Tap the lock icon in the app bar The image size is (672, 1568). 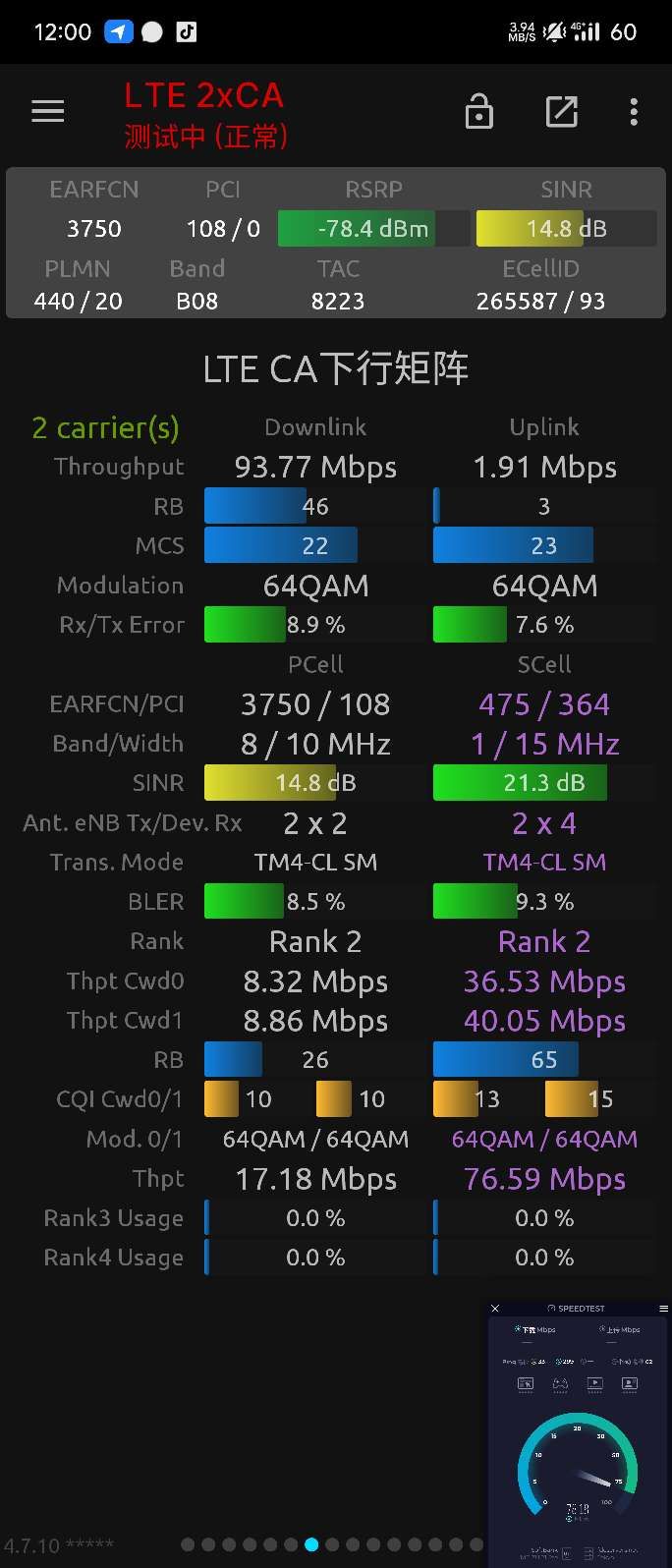tap(479, 112)
